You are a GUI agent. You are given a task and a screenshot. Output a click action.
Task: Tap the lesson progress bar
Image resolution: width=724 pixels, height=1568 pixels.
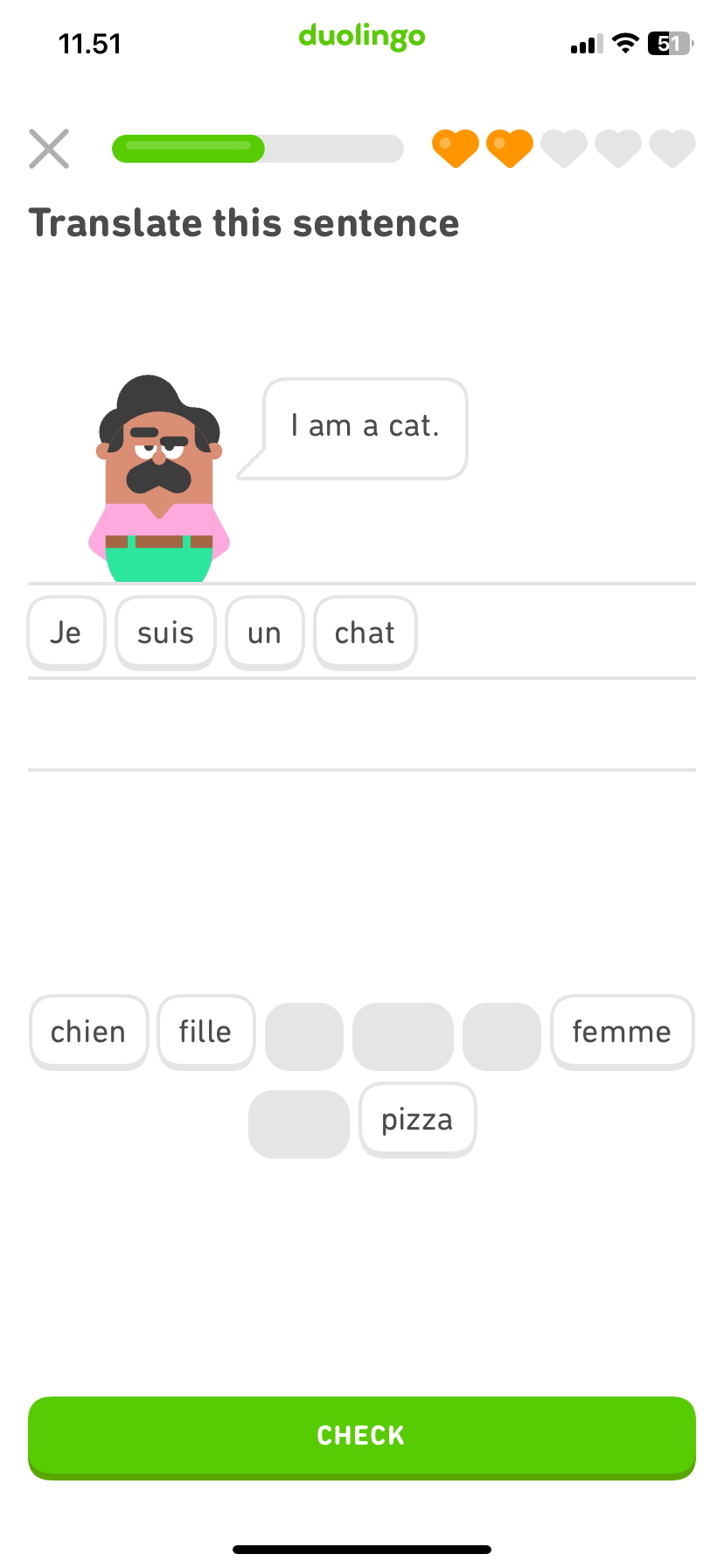point(257,149)
